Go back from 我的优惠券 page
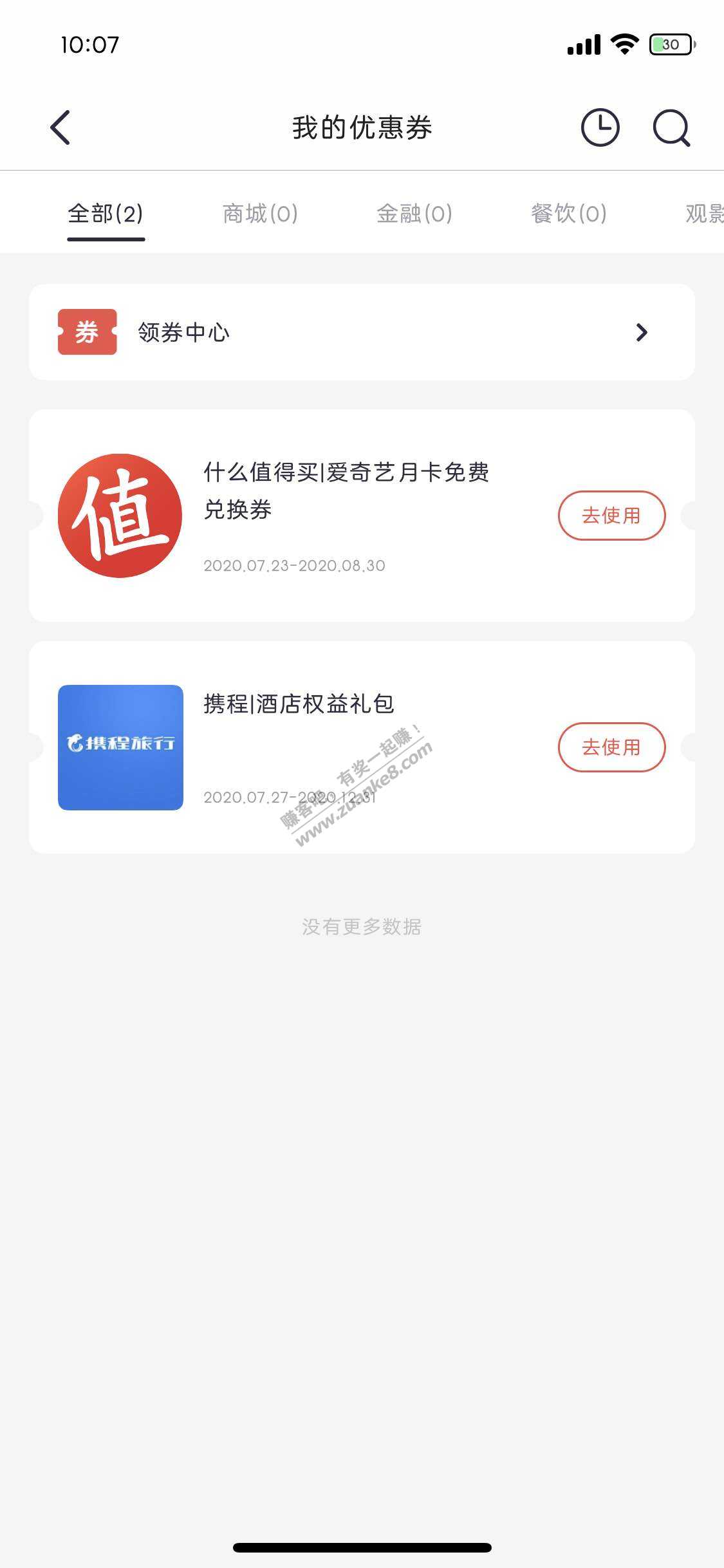 [60, 127]
